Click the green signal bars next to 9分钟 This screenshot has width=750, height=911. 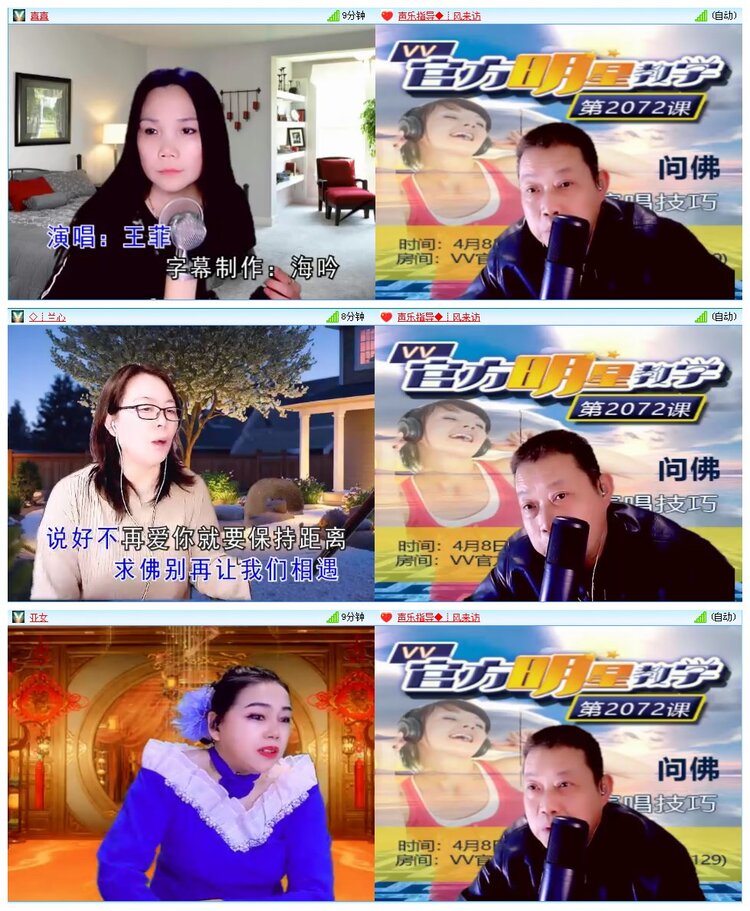tap(333, 14)
